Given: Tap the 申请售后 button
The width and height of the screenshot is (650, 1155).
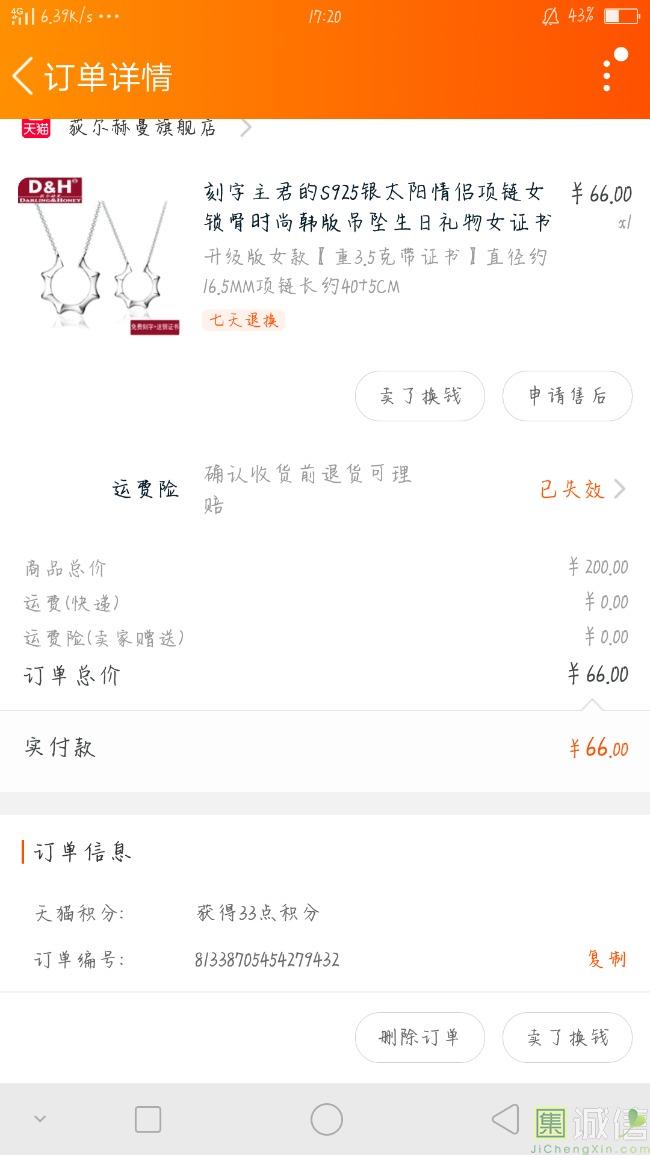Looking at the screenshot, I should click(567, 396).
